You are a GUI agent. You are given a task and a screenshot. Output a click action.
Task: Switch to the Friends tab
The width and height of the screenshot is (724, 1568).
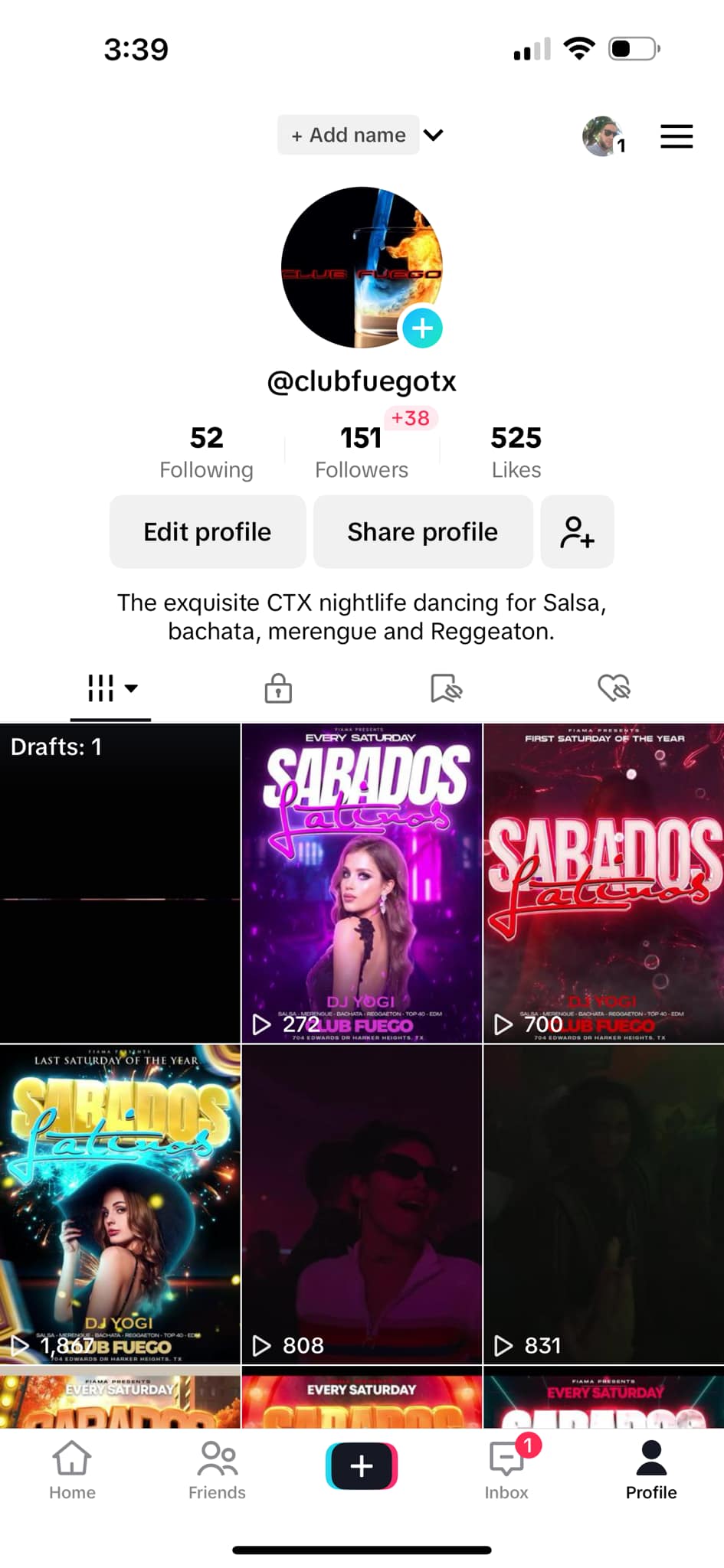click(217, 1468)
